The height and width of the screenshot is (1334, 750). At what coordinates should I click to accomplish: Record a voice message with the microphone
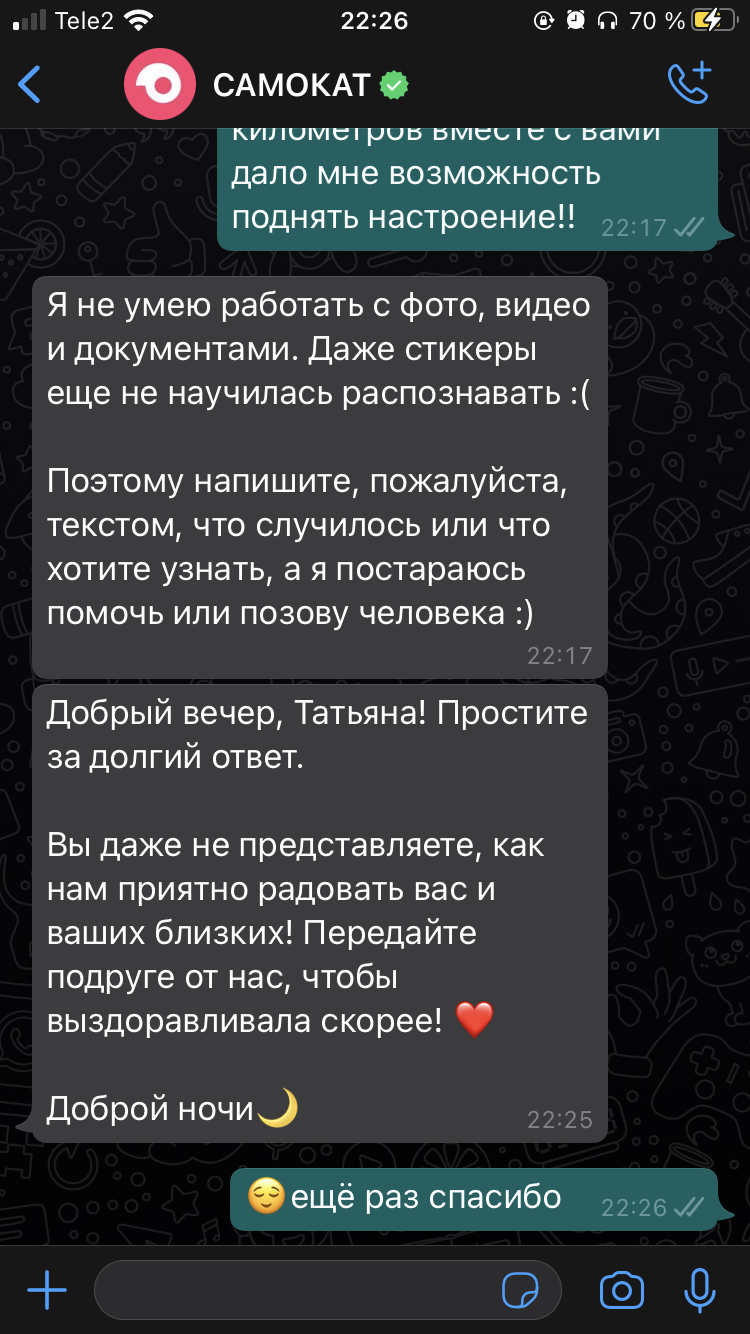coord(699,1290)
